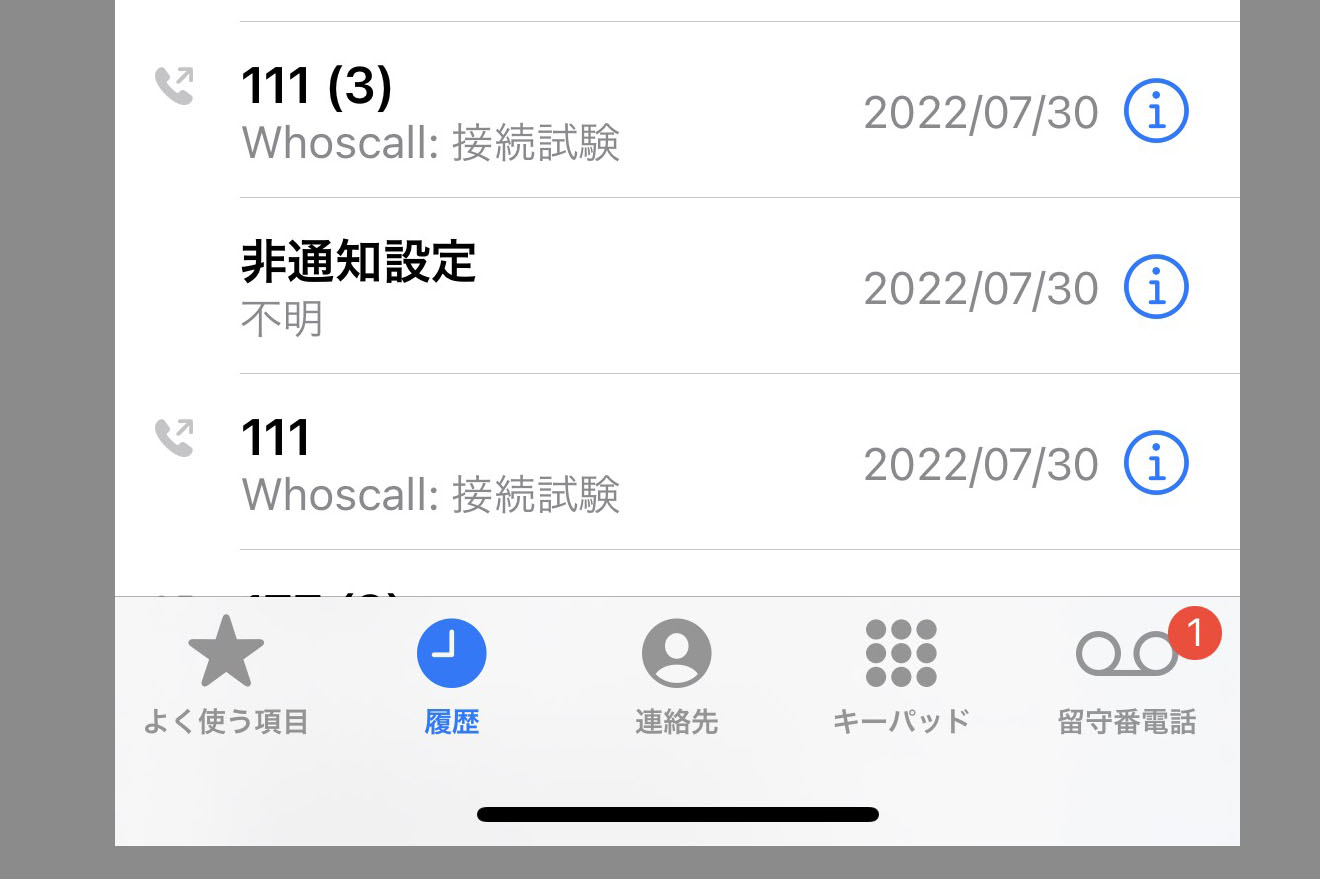Image resolution: width=1320 pixels, height=879 pixels.
Task: Switch to the よく使う項目 tab
Action: (x=226, y=675)
